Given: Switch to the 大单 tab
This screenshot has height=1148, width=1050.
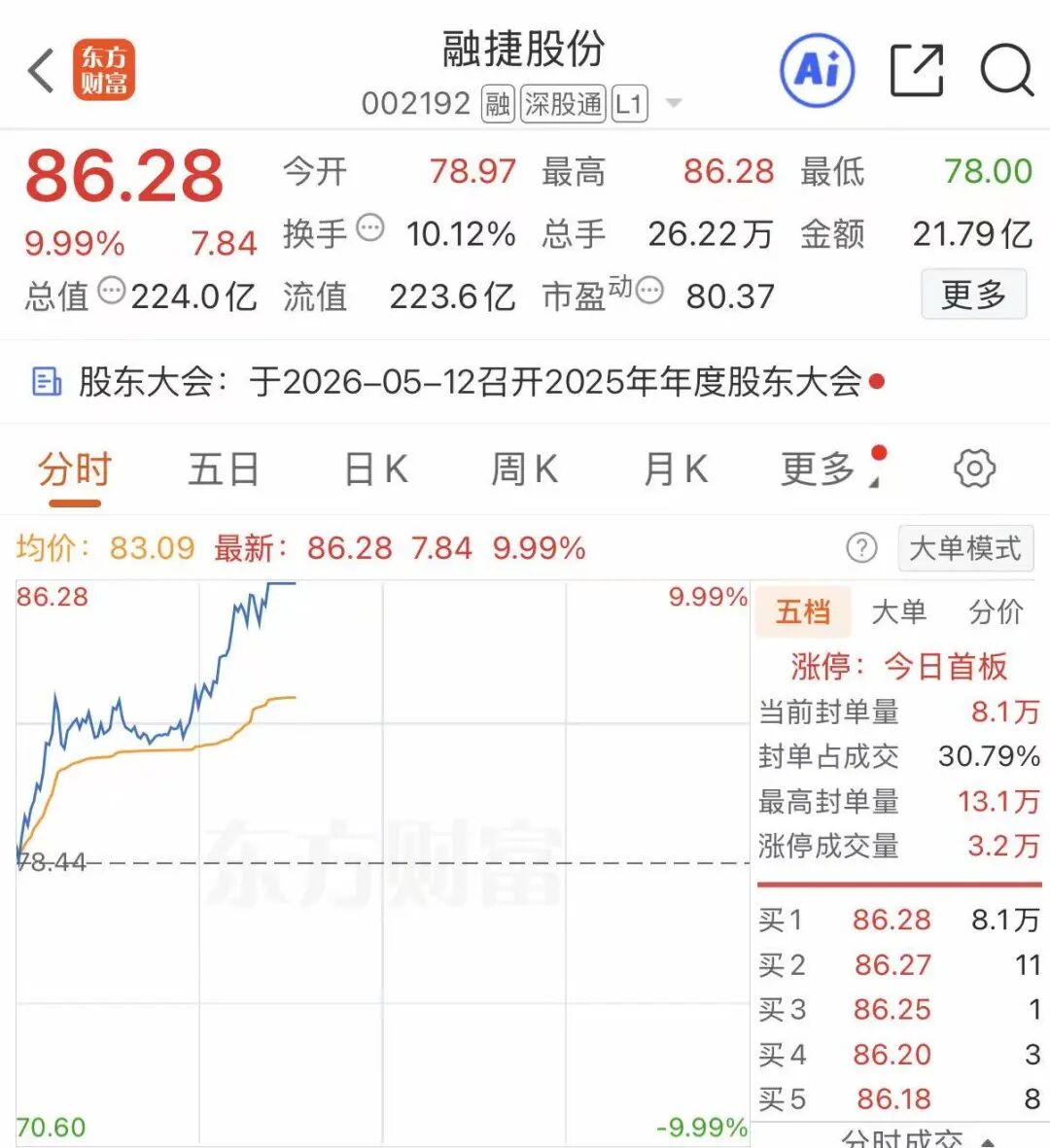Looking at the screenshot, I should 898,612.
